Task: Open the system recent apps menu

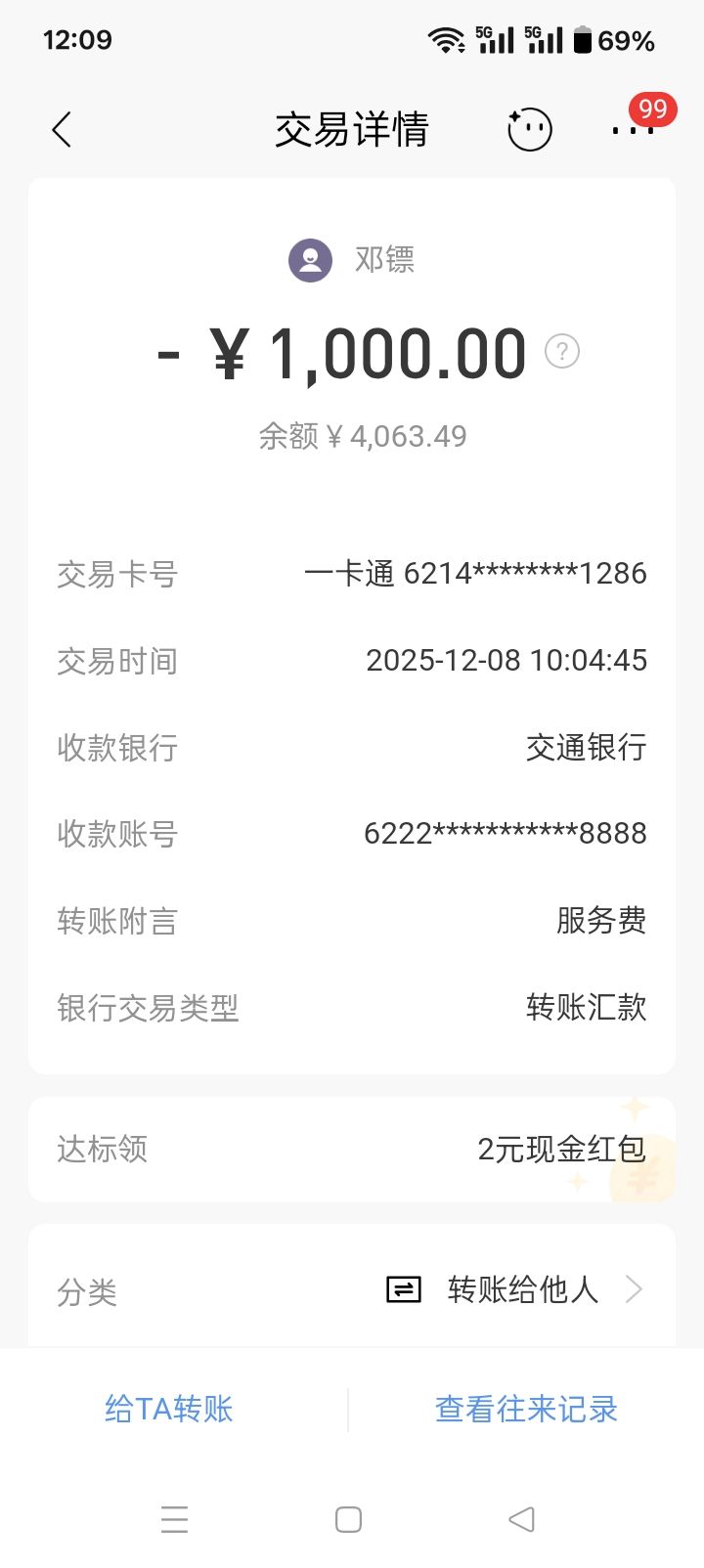Action: point(174,1519)
